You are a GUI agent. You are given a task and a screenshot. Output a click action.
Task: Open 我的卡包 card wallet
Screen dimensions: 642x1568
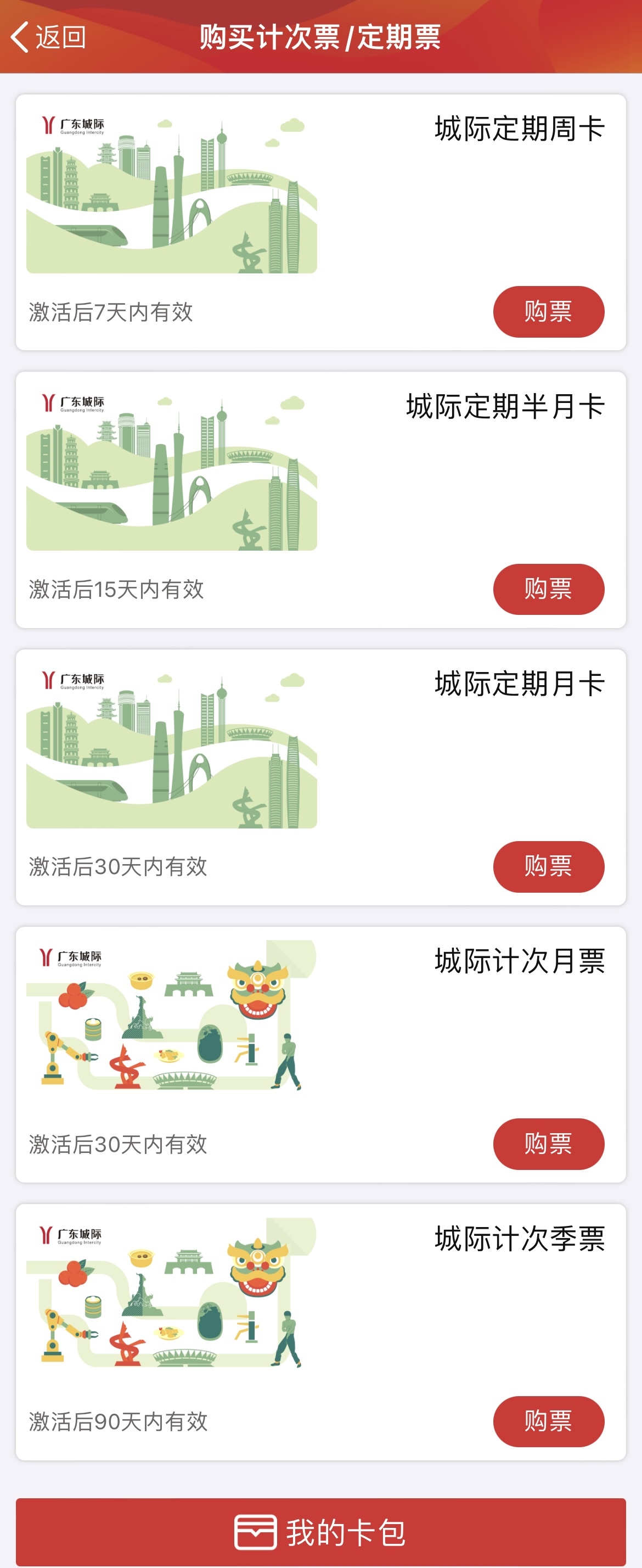[320, 1531]
